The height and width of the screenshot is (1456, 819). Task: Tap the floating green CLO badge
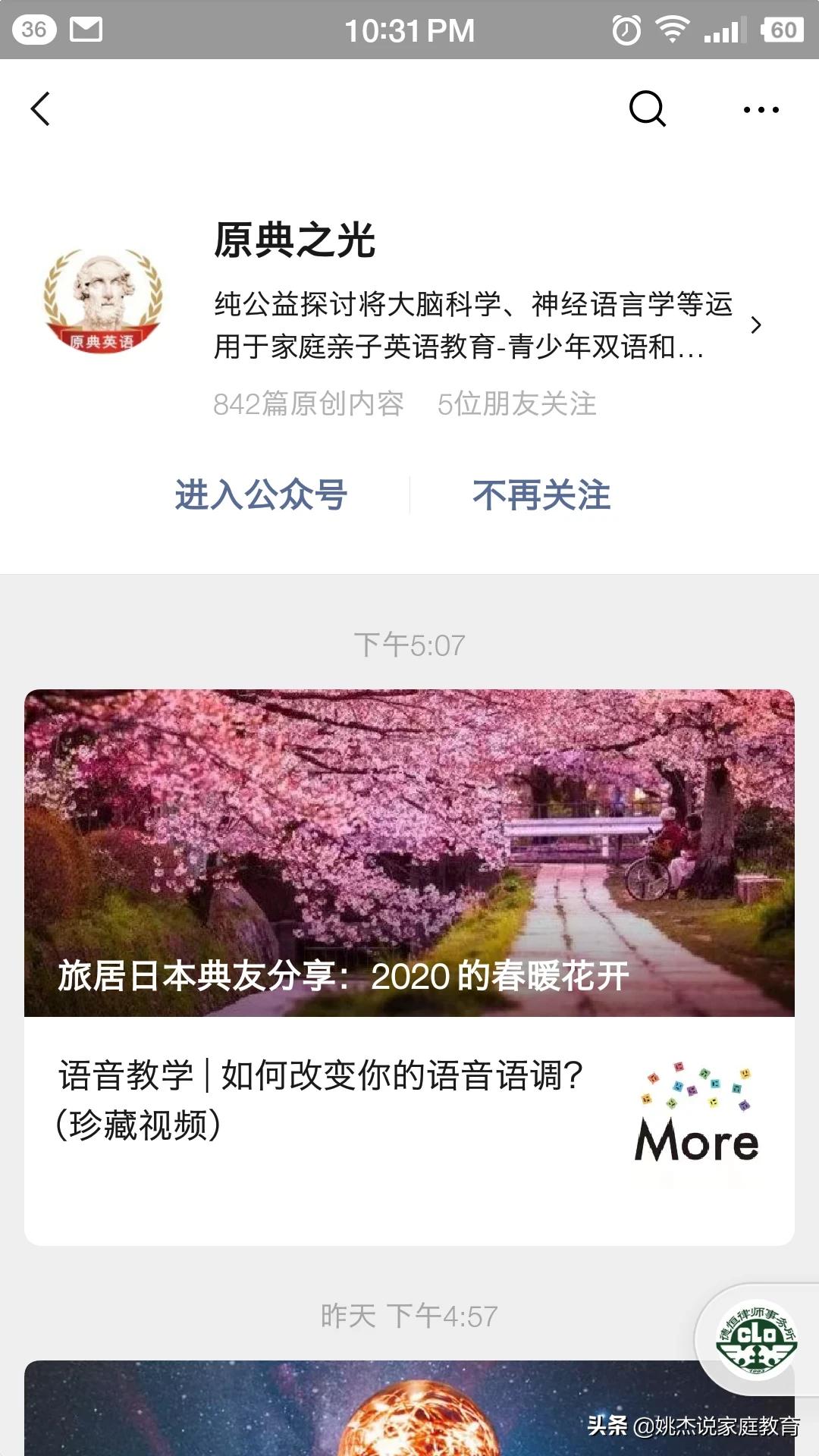pos(756,1340)
